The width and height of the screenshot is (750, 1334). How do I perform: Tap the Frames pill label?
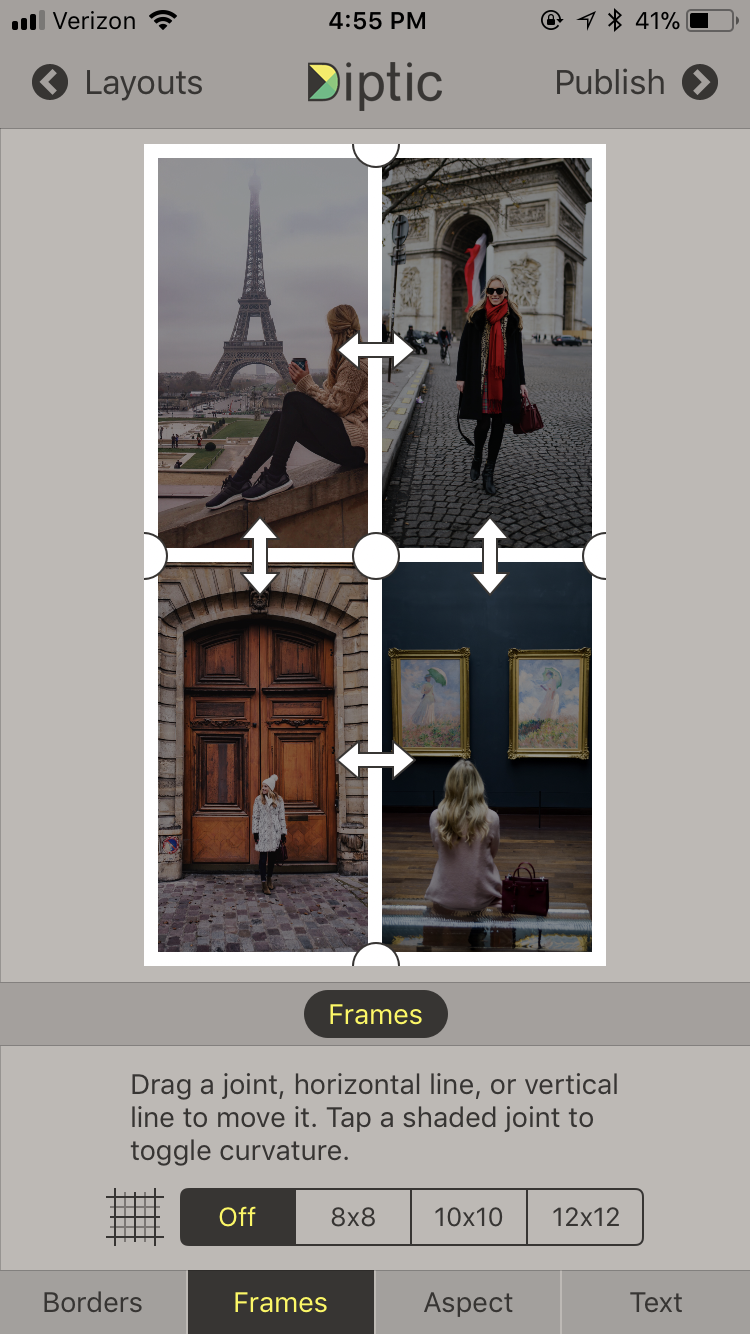(375, 1014)
